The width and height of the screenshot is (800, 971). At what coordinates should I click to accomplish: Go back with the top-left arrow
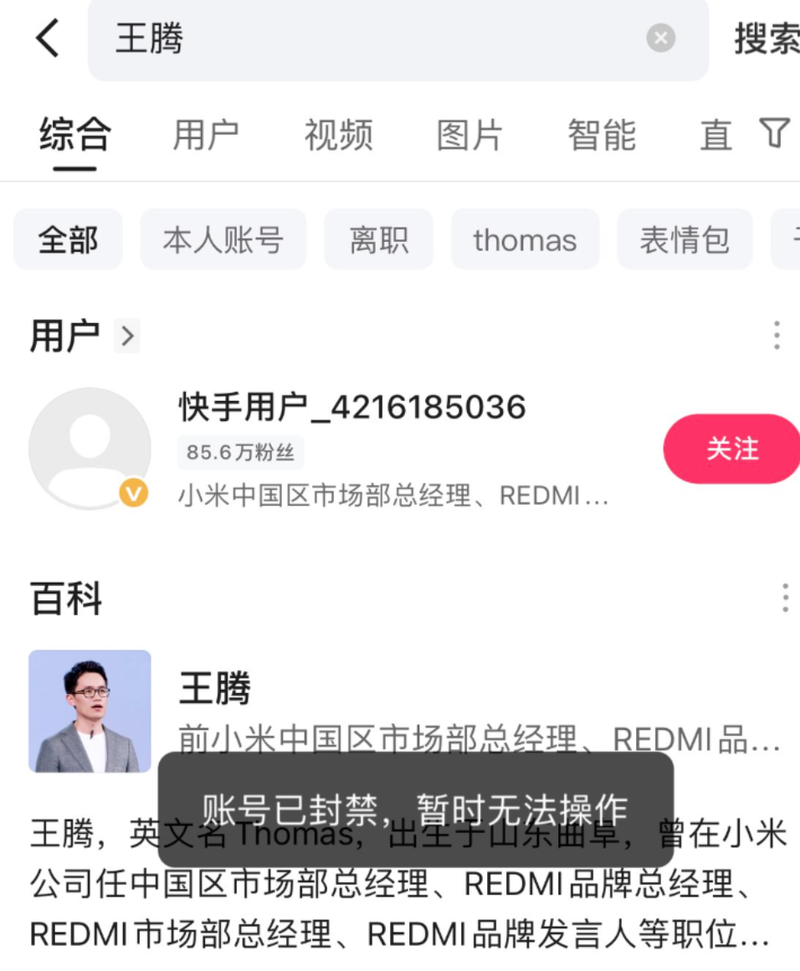[47, 39]
